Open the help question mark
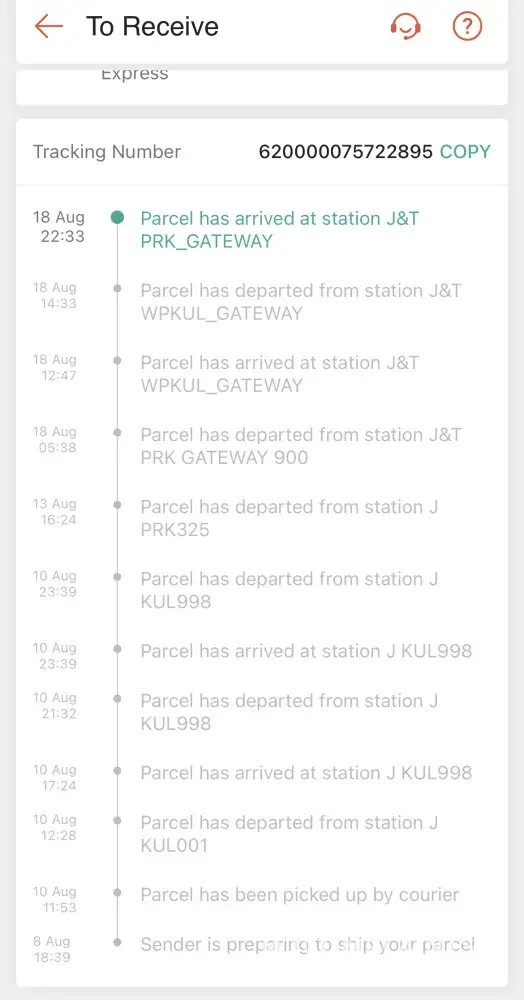This screenshot has height=1000, width=524. [467, 26]
